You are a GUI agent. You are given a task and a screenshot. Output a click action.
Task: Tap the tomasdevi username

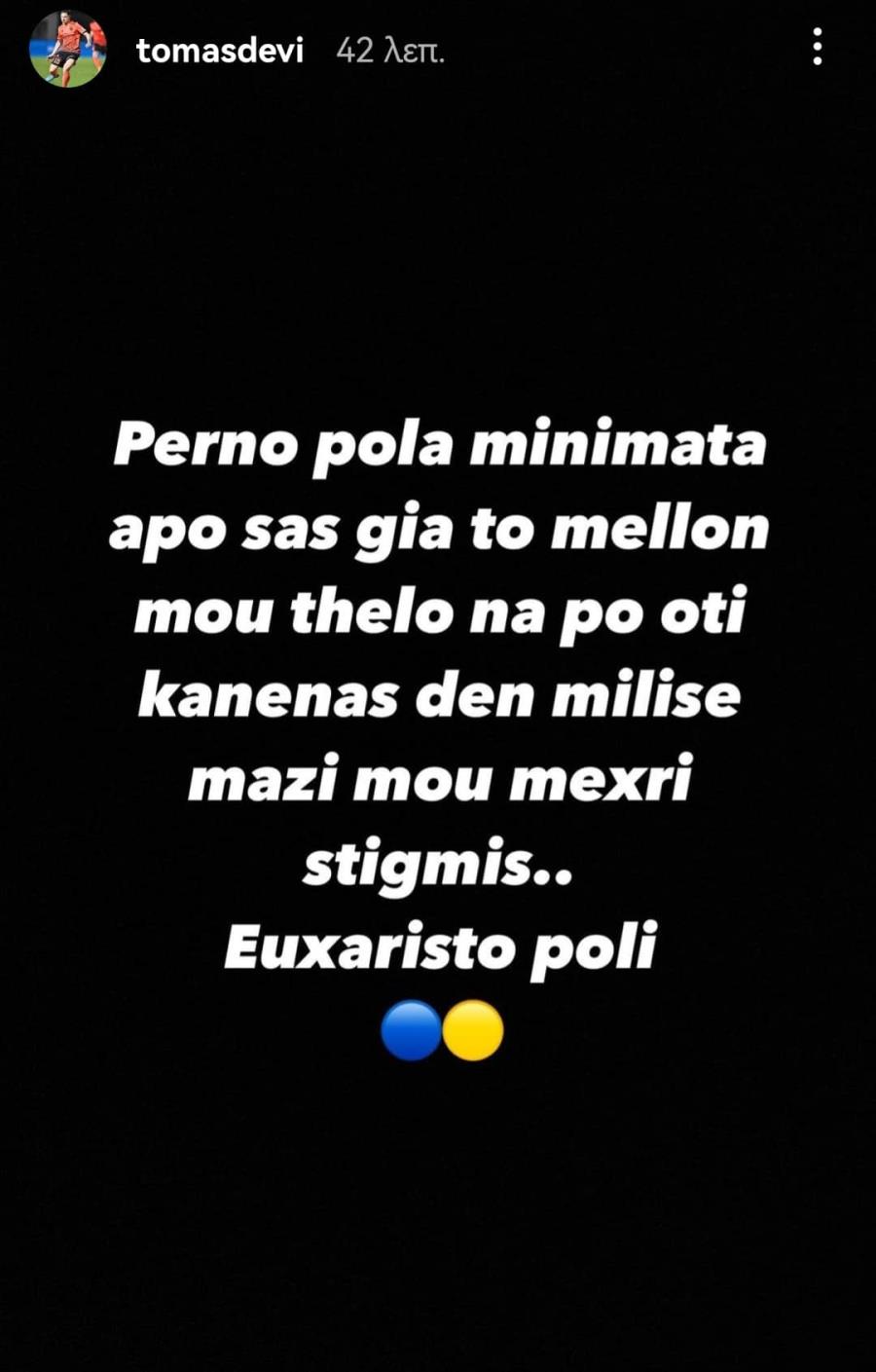pyautogui.click(x=220, y=50)
